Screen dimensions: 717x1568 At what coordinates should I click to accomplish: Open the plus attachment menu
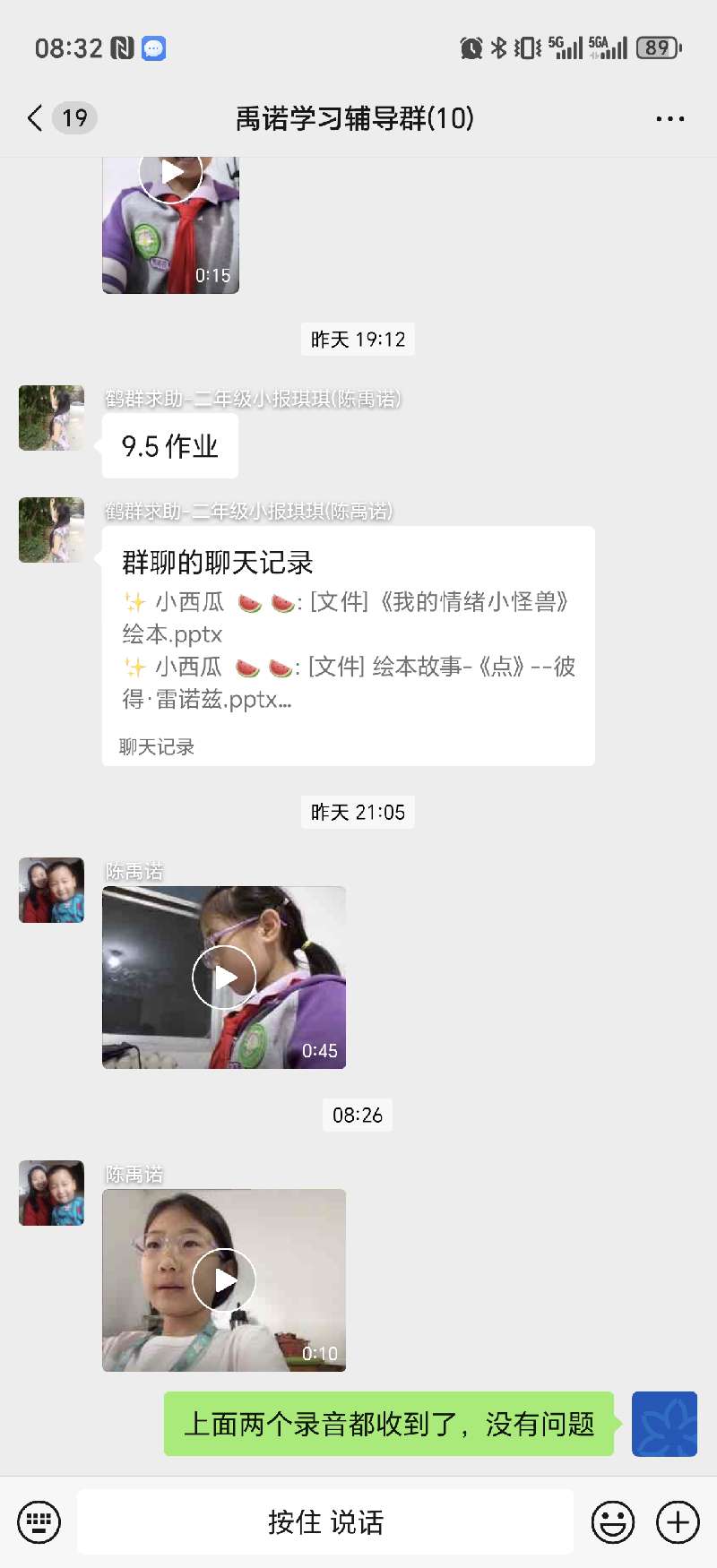(x=678, y=1521)
